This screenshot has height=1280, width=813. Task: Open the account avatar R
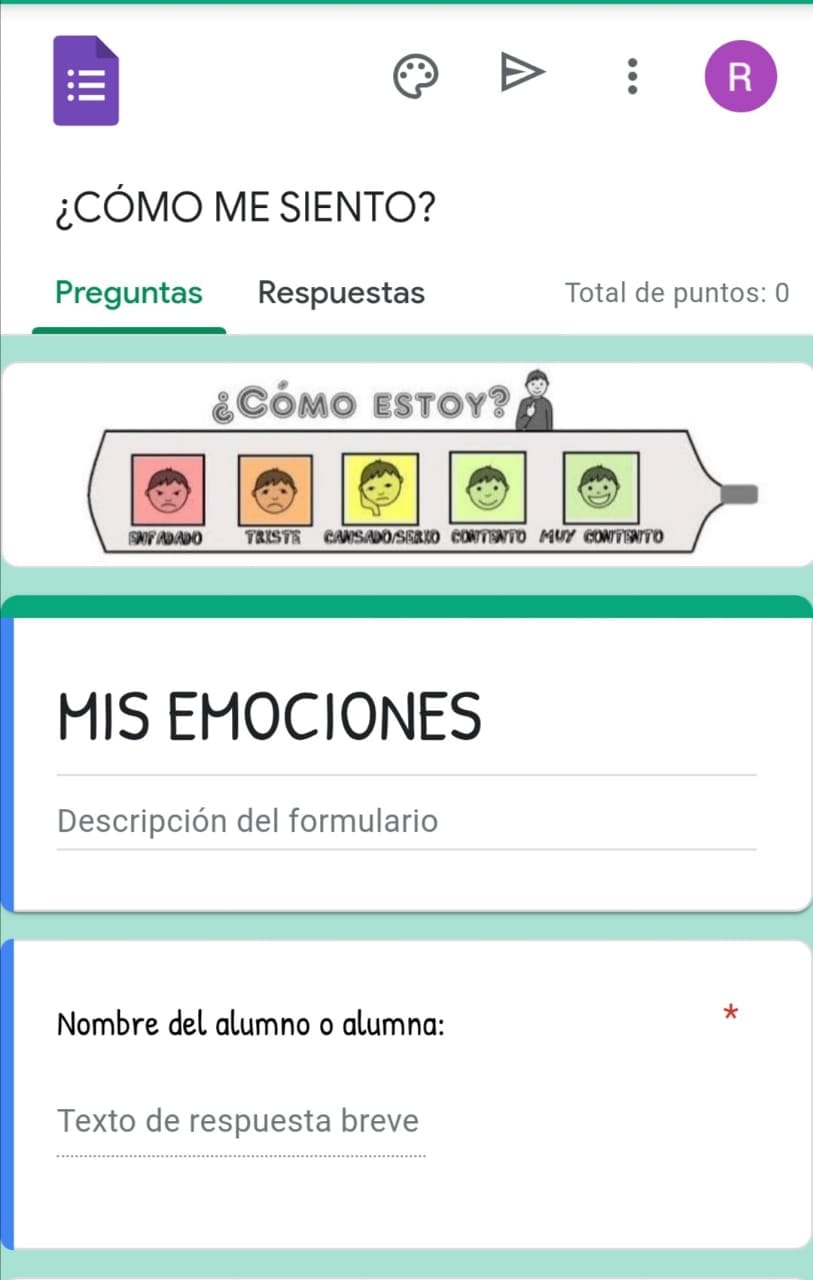click(x=740, y=77)
